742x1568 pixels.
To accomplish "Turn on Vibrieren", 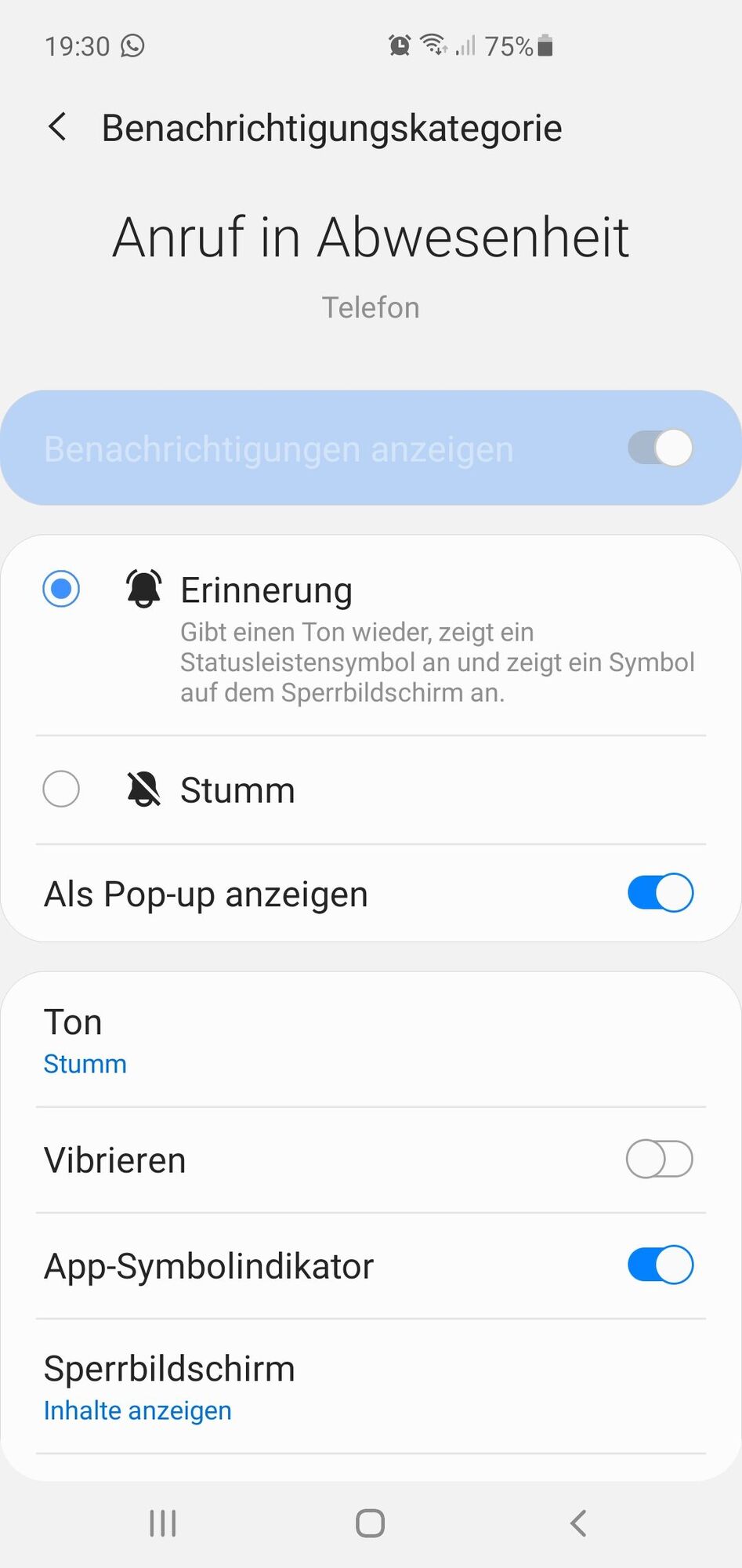I will click(x=660, y=1160).
